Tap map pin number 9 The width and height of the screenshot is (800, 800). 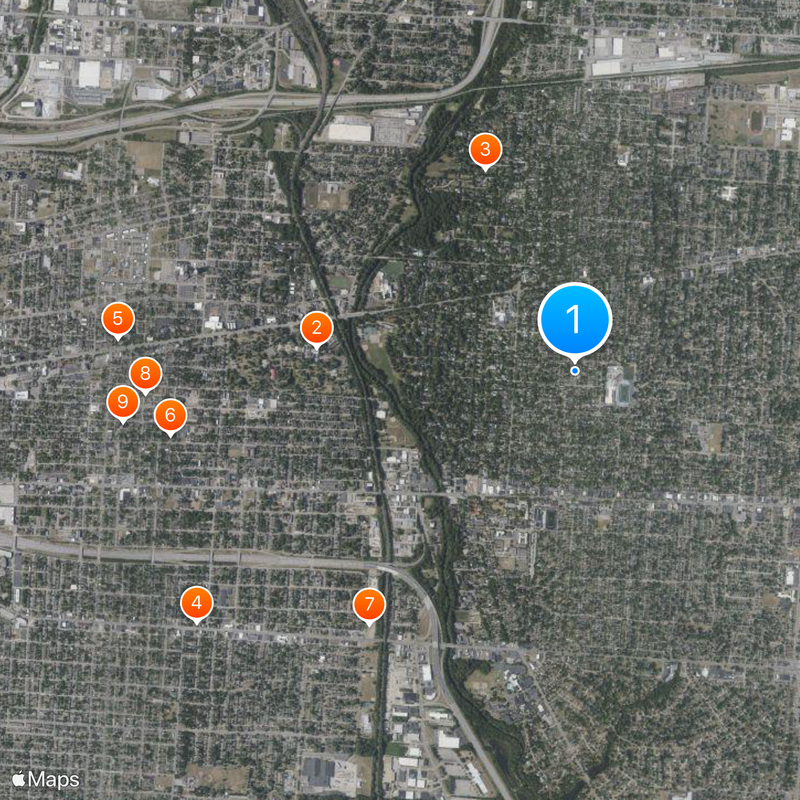(x=123, y=403)
